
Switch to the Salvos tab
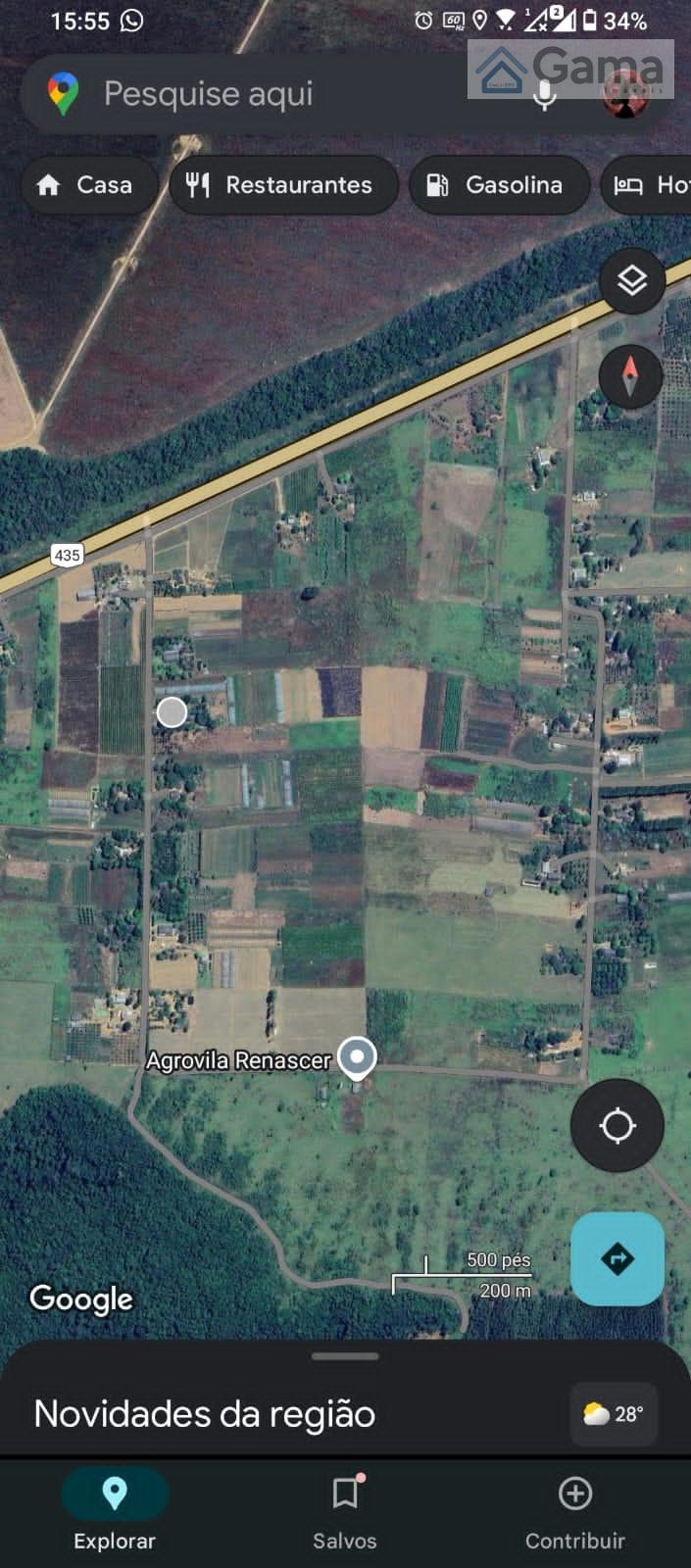coord(345,1510)
